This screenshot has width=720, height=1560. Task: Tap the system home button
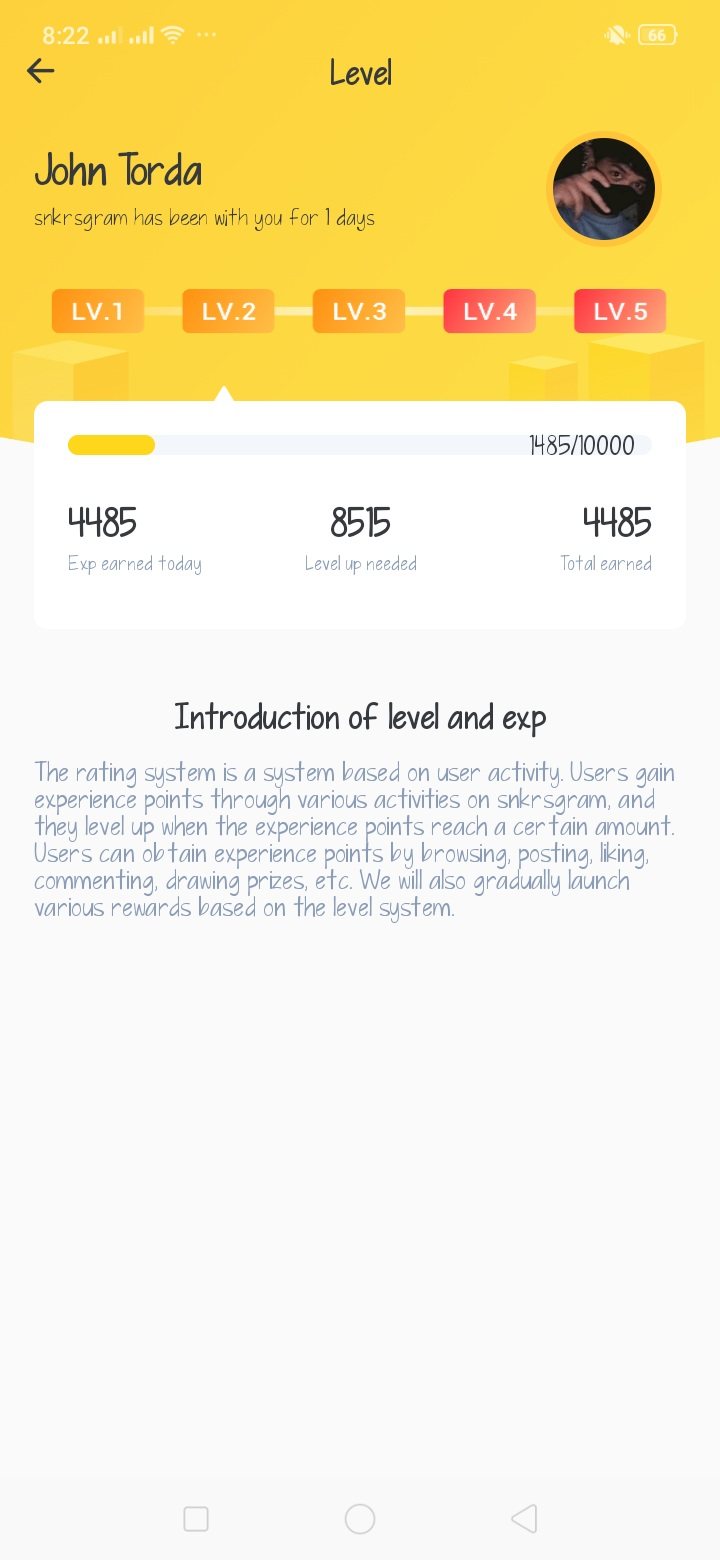pyautogui.click(x=360, y=1519)
